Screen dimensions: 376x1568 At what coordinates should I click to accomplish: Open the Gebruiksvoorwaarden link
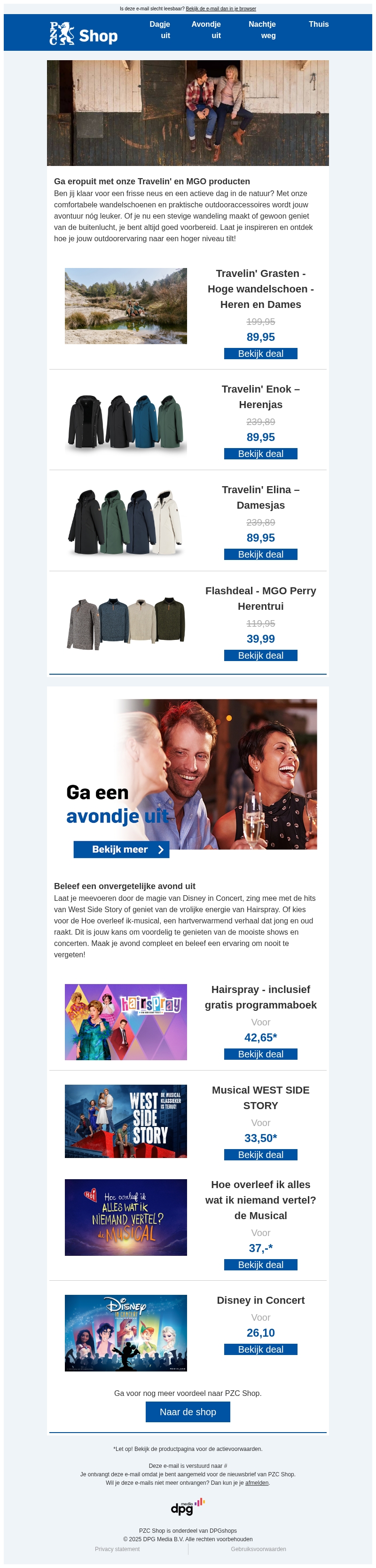coord(258,1549)
